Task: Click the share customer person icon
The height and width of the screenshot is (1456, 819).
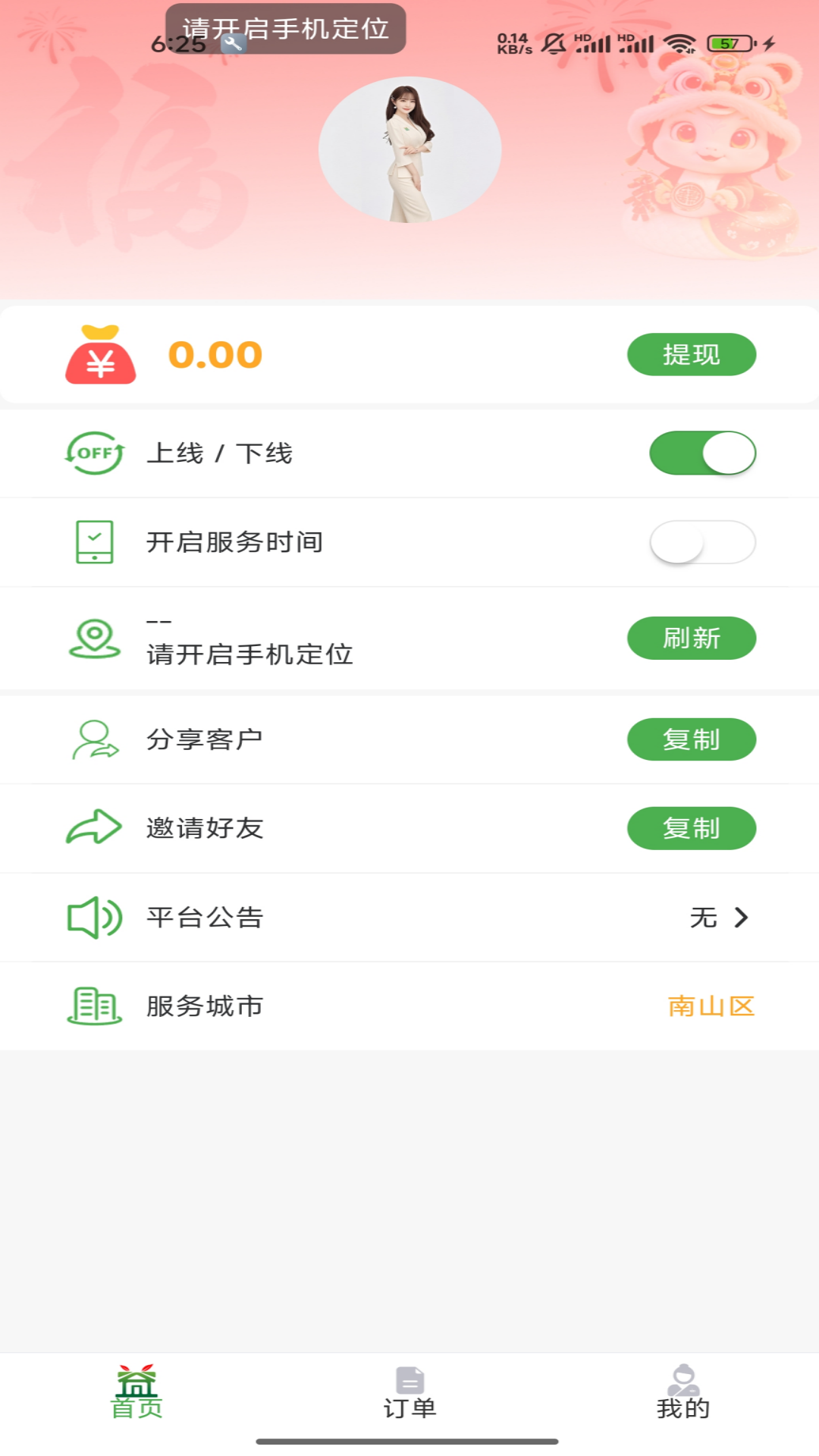Action: (93, 739)
